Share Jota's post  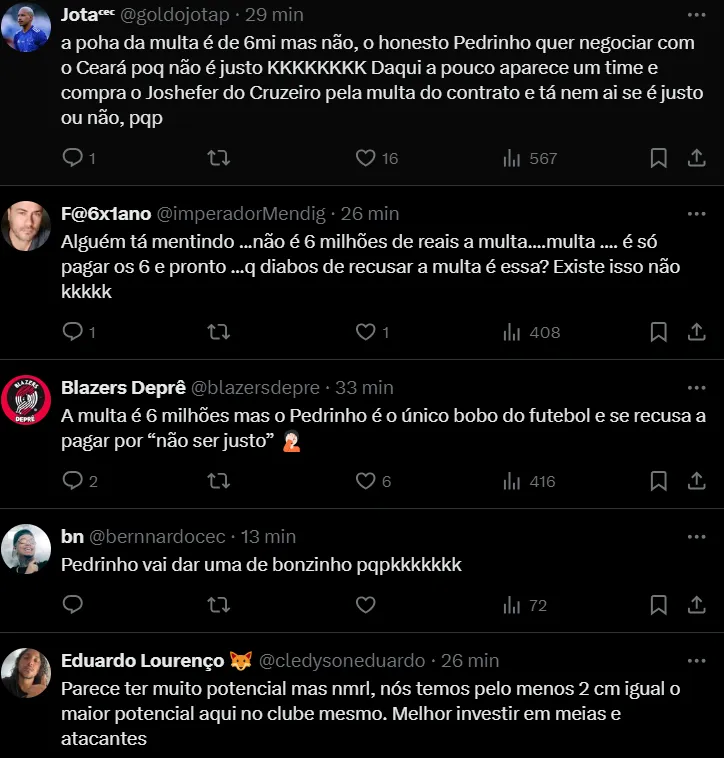(697, 158)
